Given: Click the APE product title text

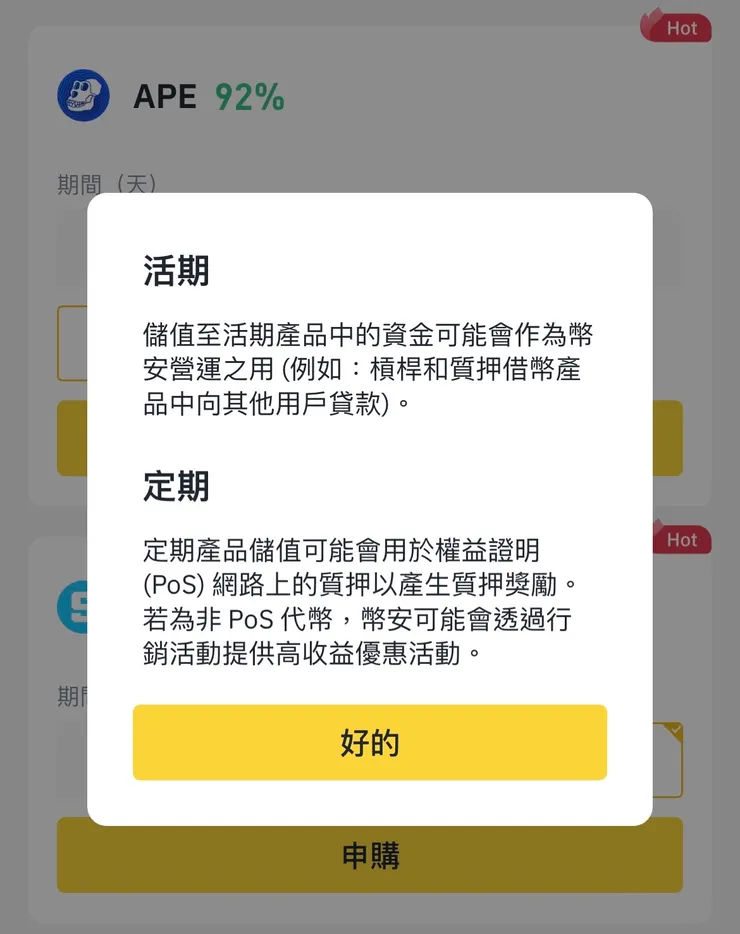Looking at the screenshot, I should [x=167, y=97].
